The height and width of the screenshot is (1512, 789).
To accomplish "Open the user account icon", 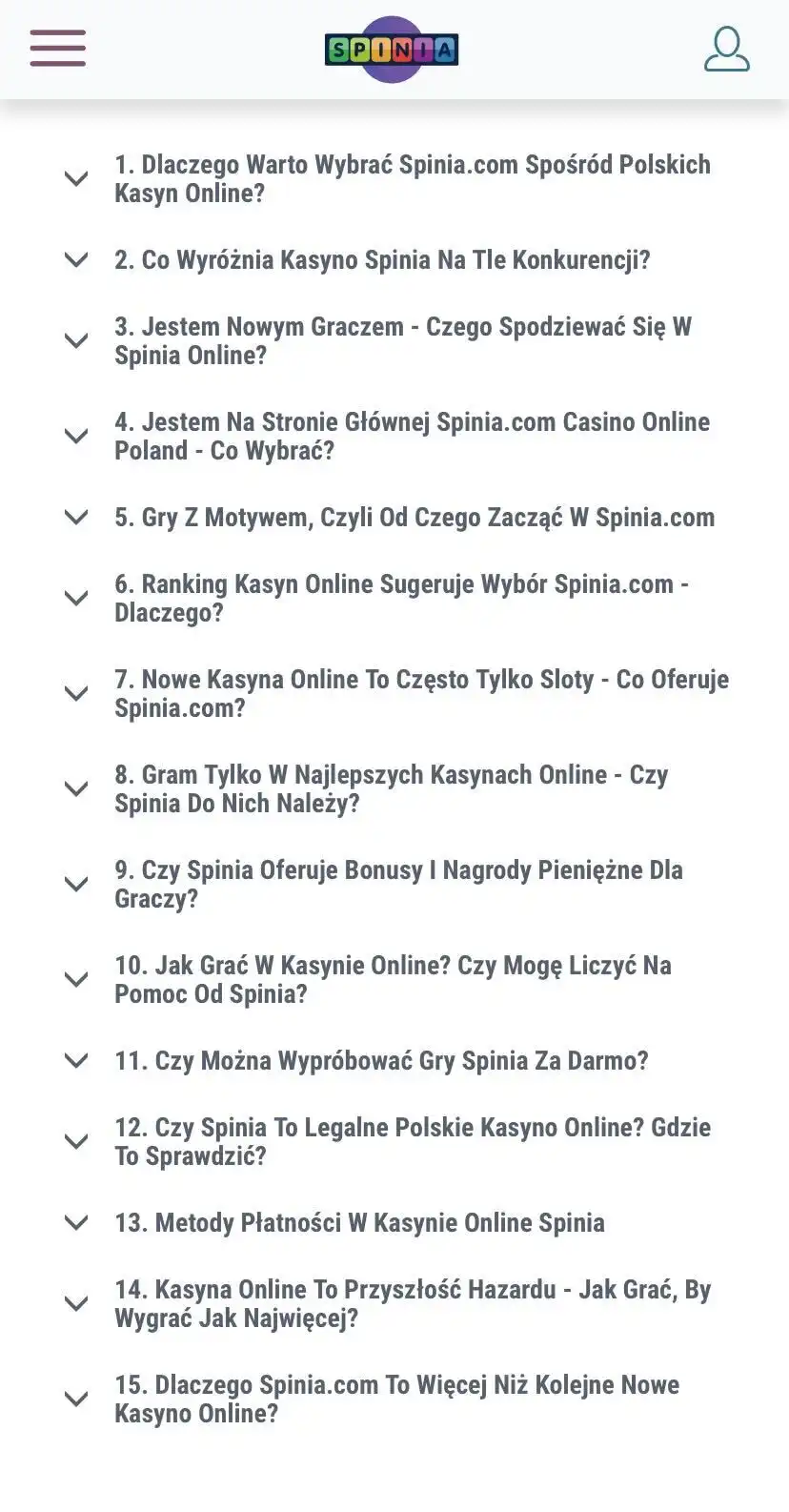I will coord(726,50).
